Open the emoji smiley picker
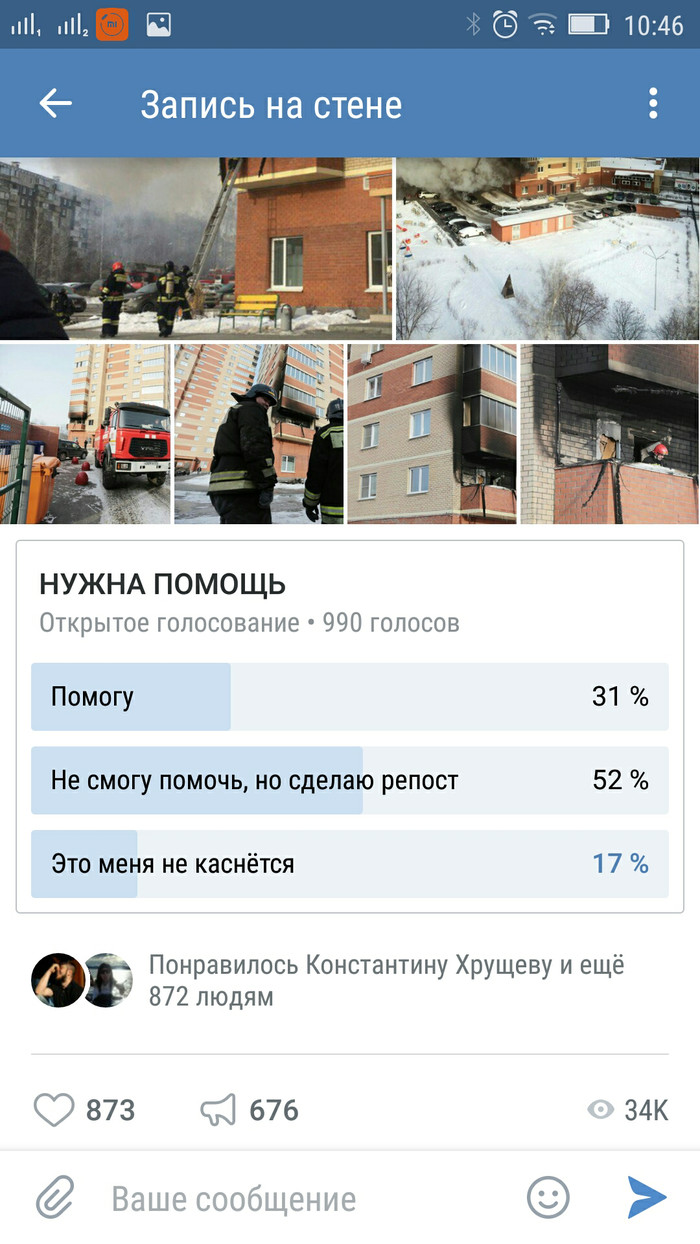 point(548,1198)
